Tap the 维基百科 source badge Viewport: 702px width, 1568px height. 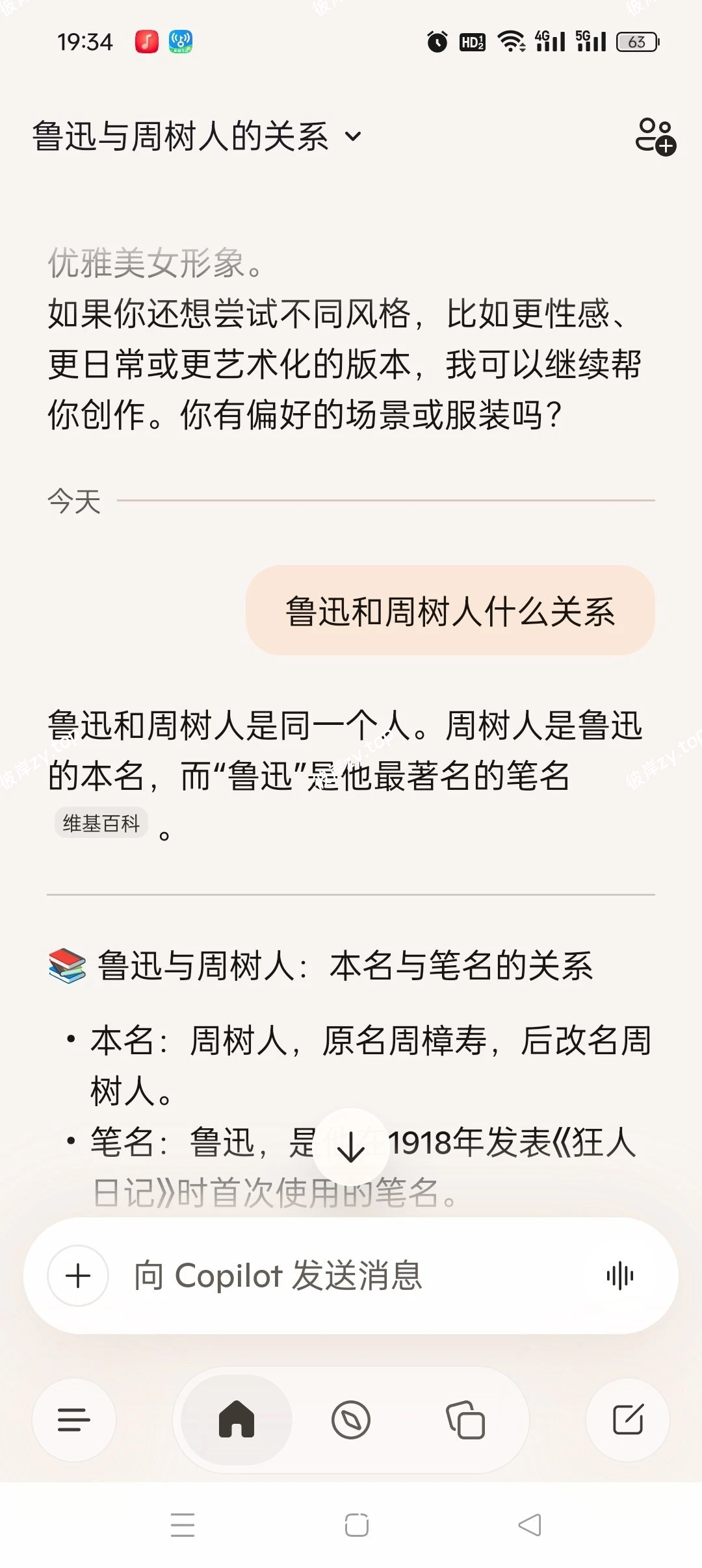tap(101, 823)
